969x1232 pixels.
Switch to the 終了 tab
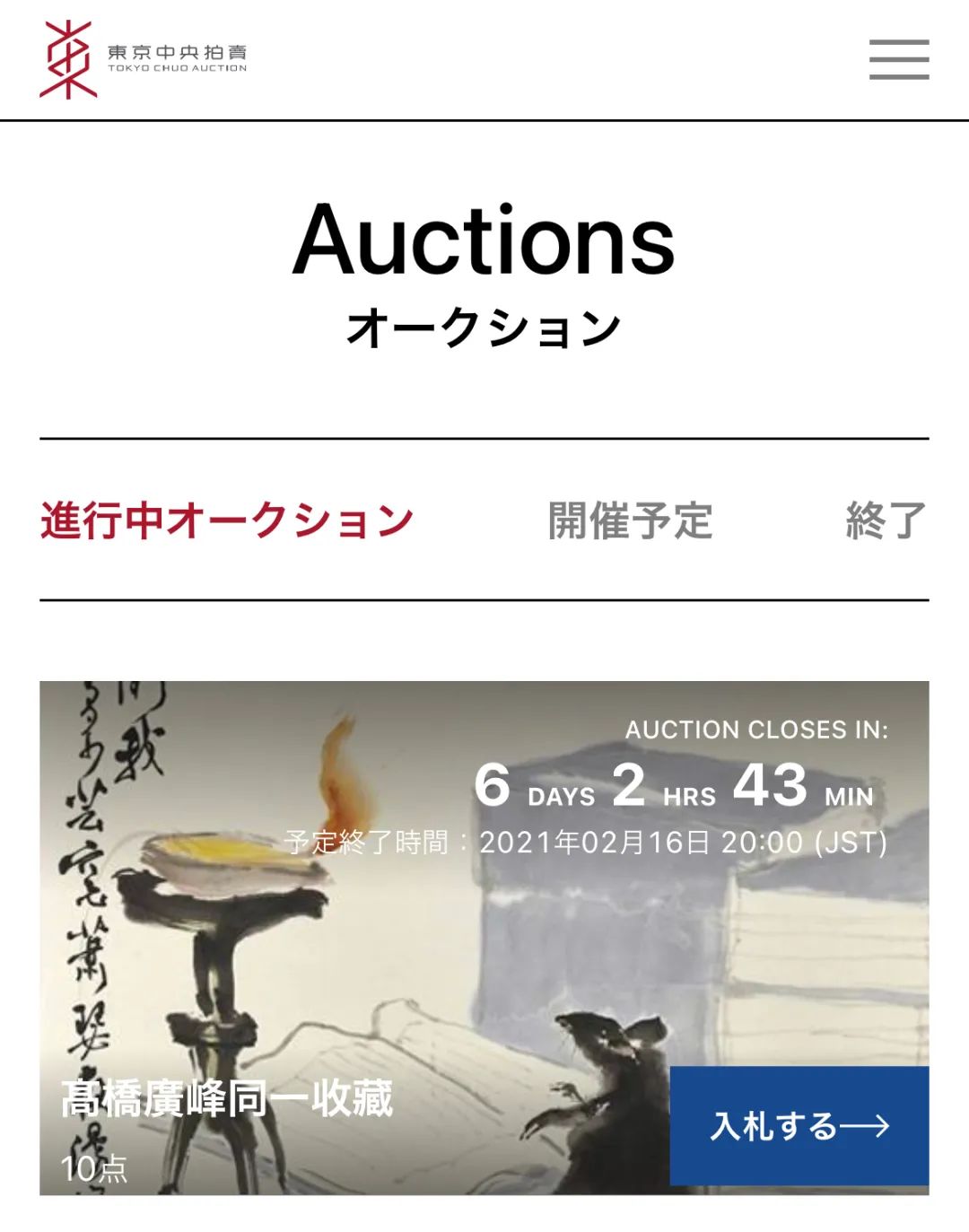[x=885, y=520]
